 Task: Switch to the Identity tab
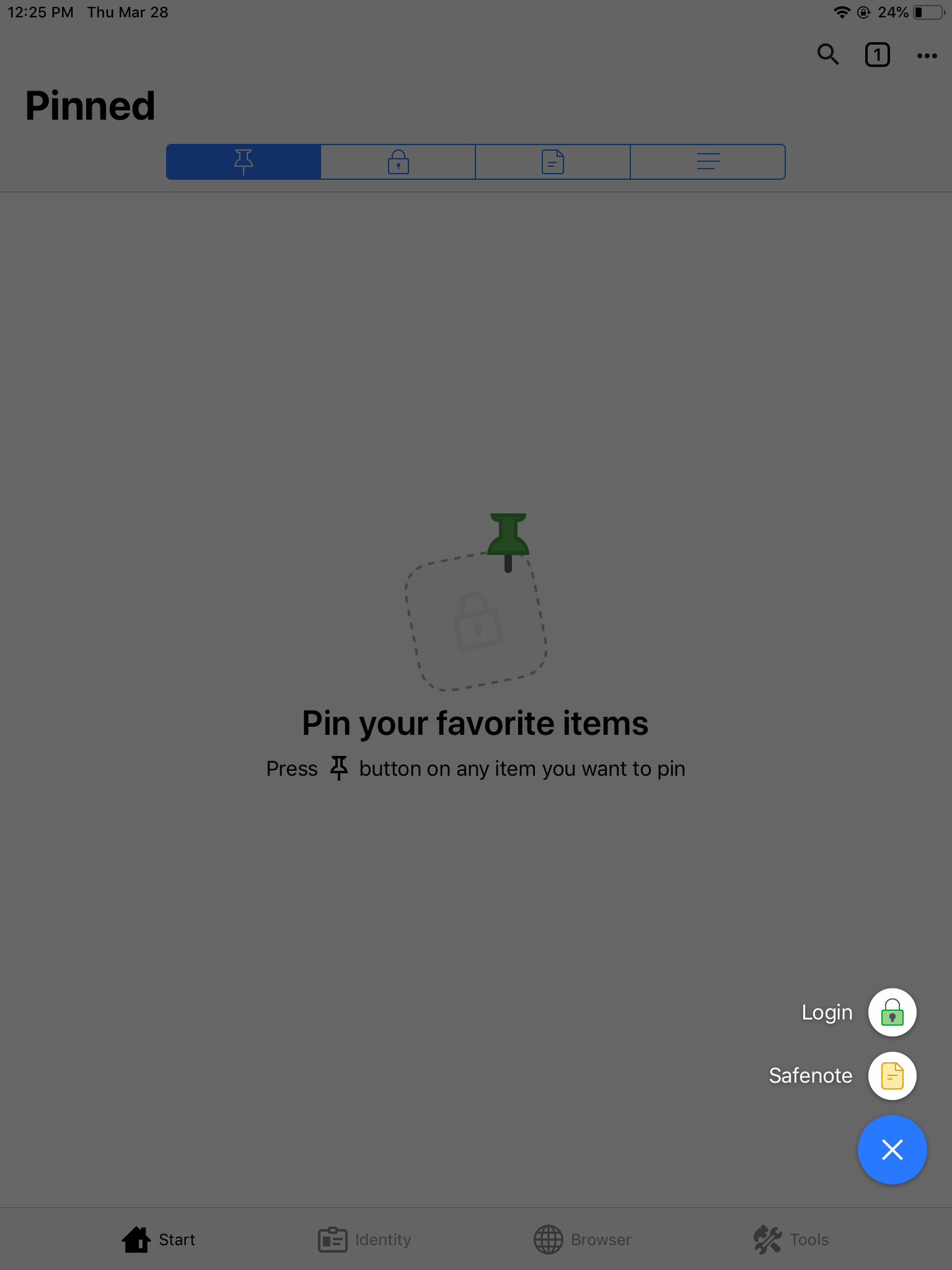(x=364, y=1240)
